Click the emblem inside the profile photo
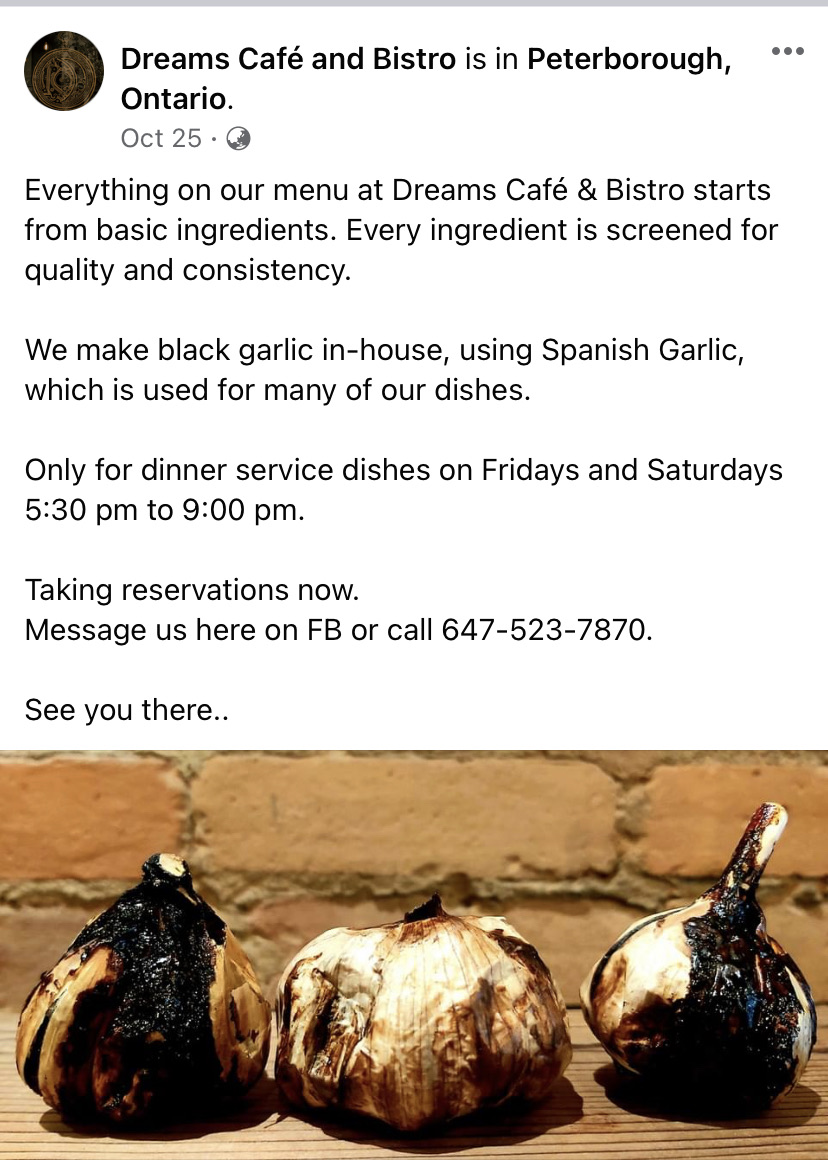 63,70
